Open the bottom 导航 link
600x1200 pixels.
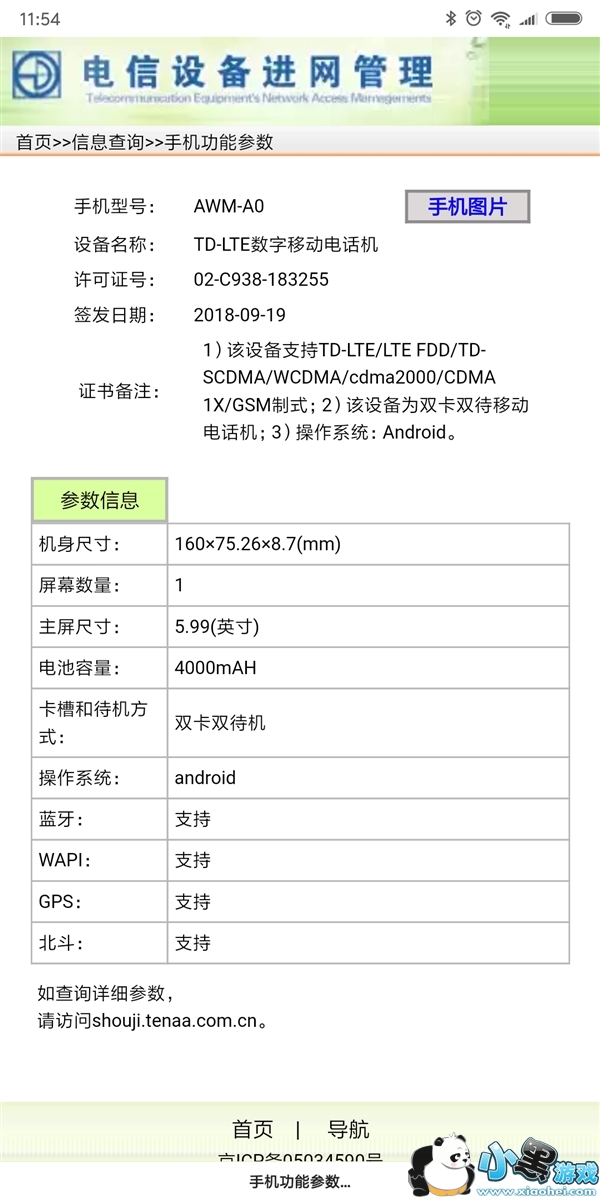coord(348,1129)
